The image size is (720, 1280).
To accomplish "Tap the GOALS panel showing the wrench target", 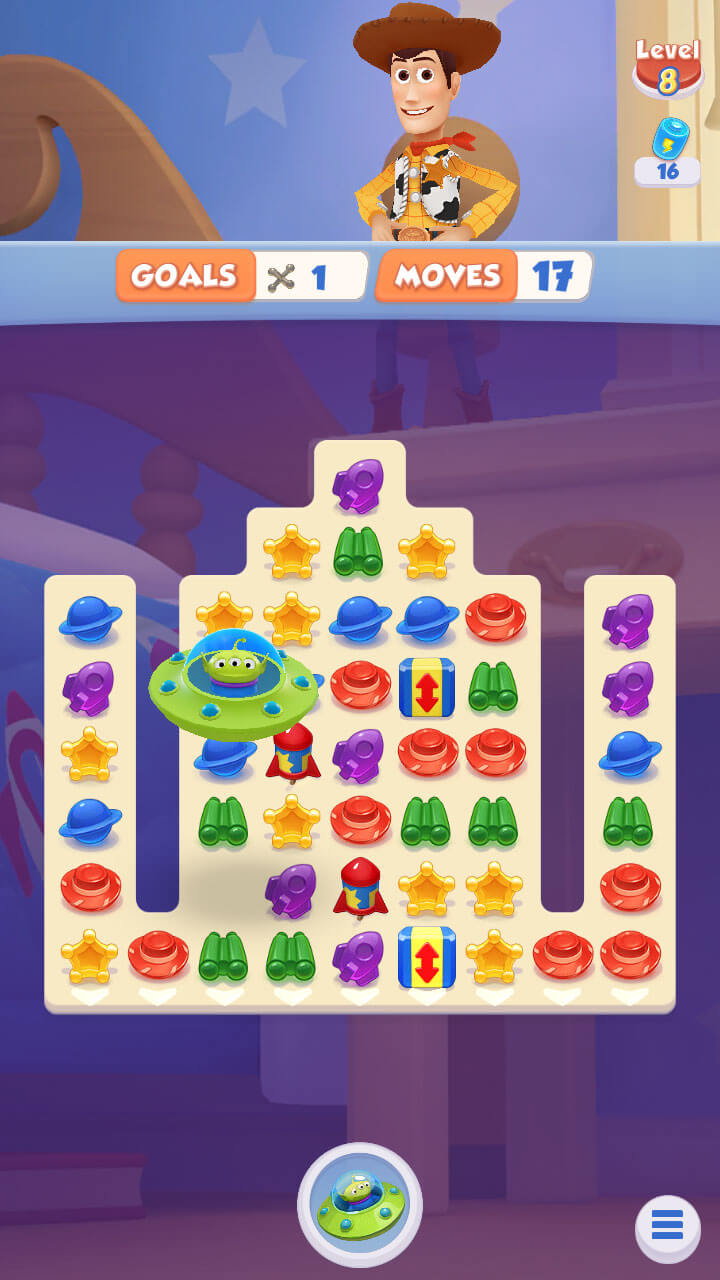I will 240,276.
